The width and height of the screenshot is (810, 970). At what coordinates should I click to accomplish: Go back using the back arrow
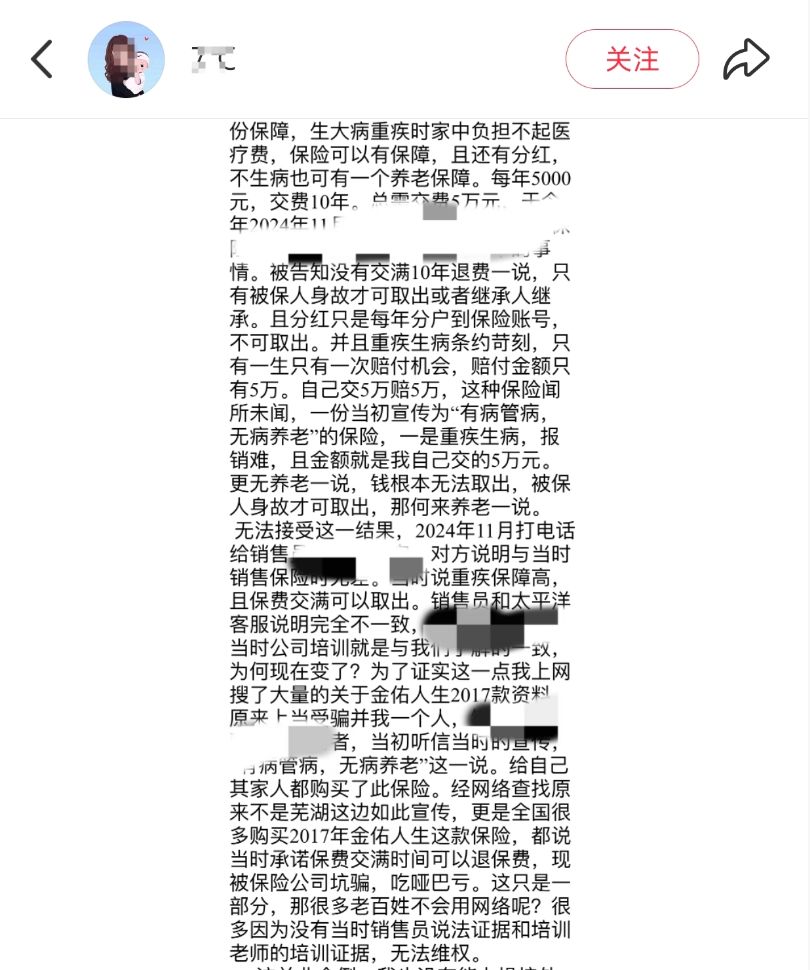pos(41,60)
